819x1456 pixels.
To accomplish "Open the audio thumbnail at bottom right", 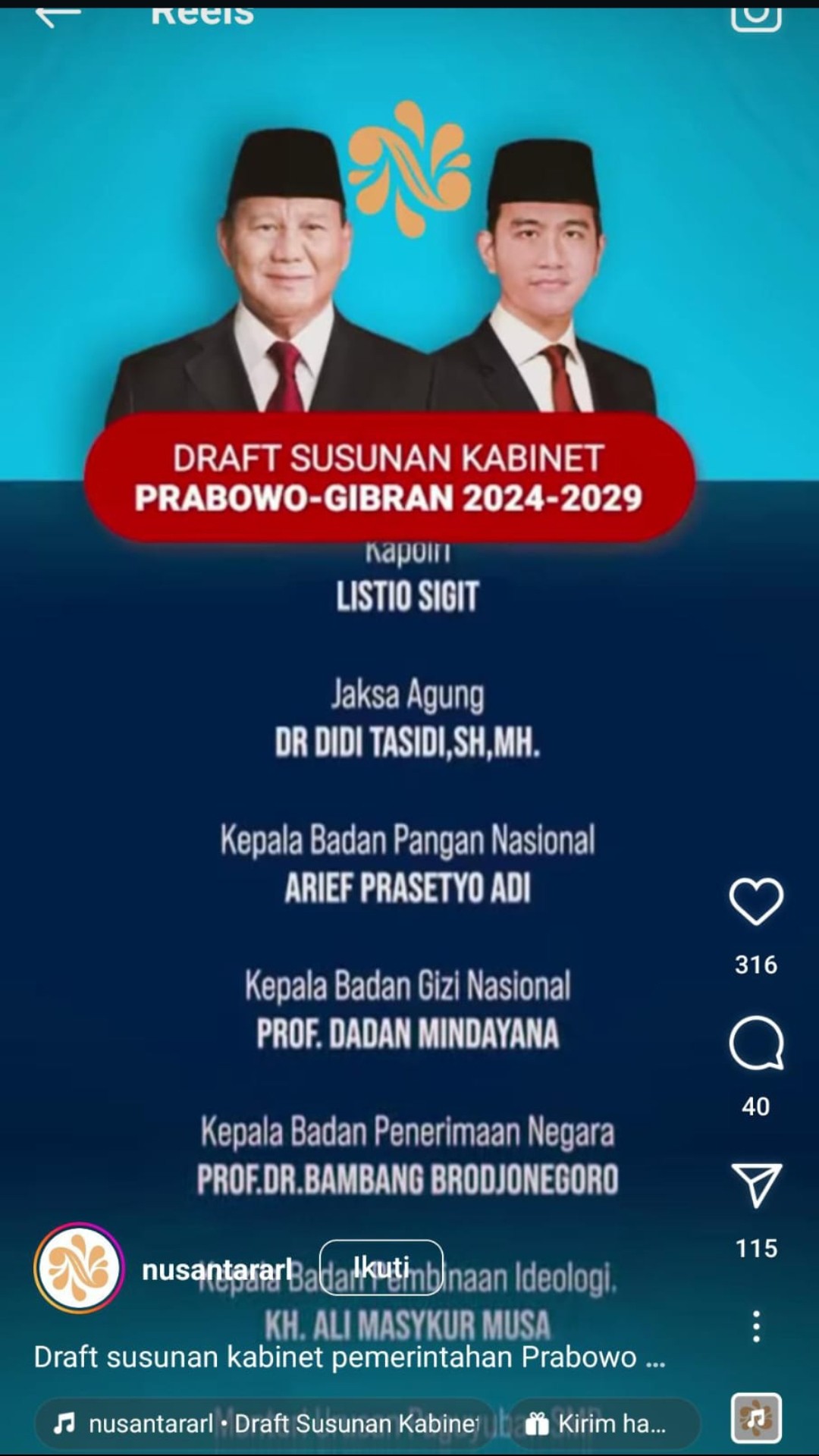I will (x=756, y=1417).
